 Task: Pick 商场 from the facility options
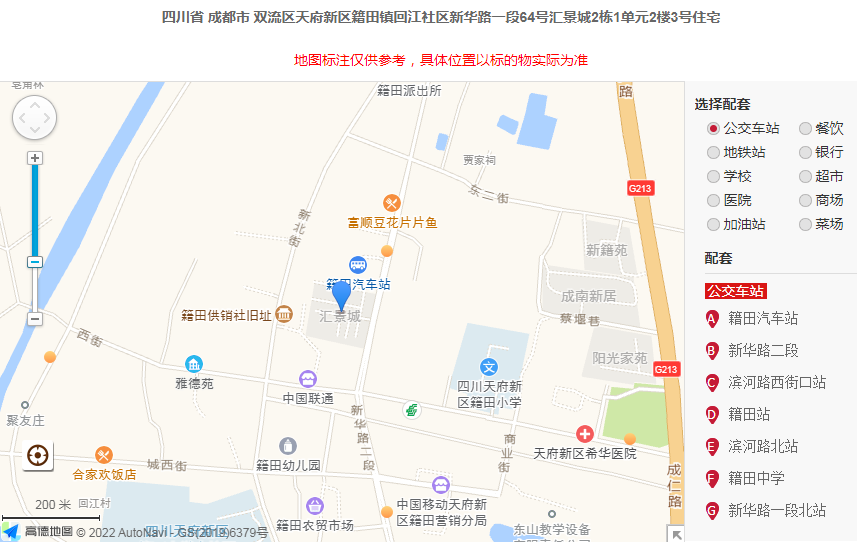tap(805, 200)
